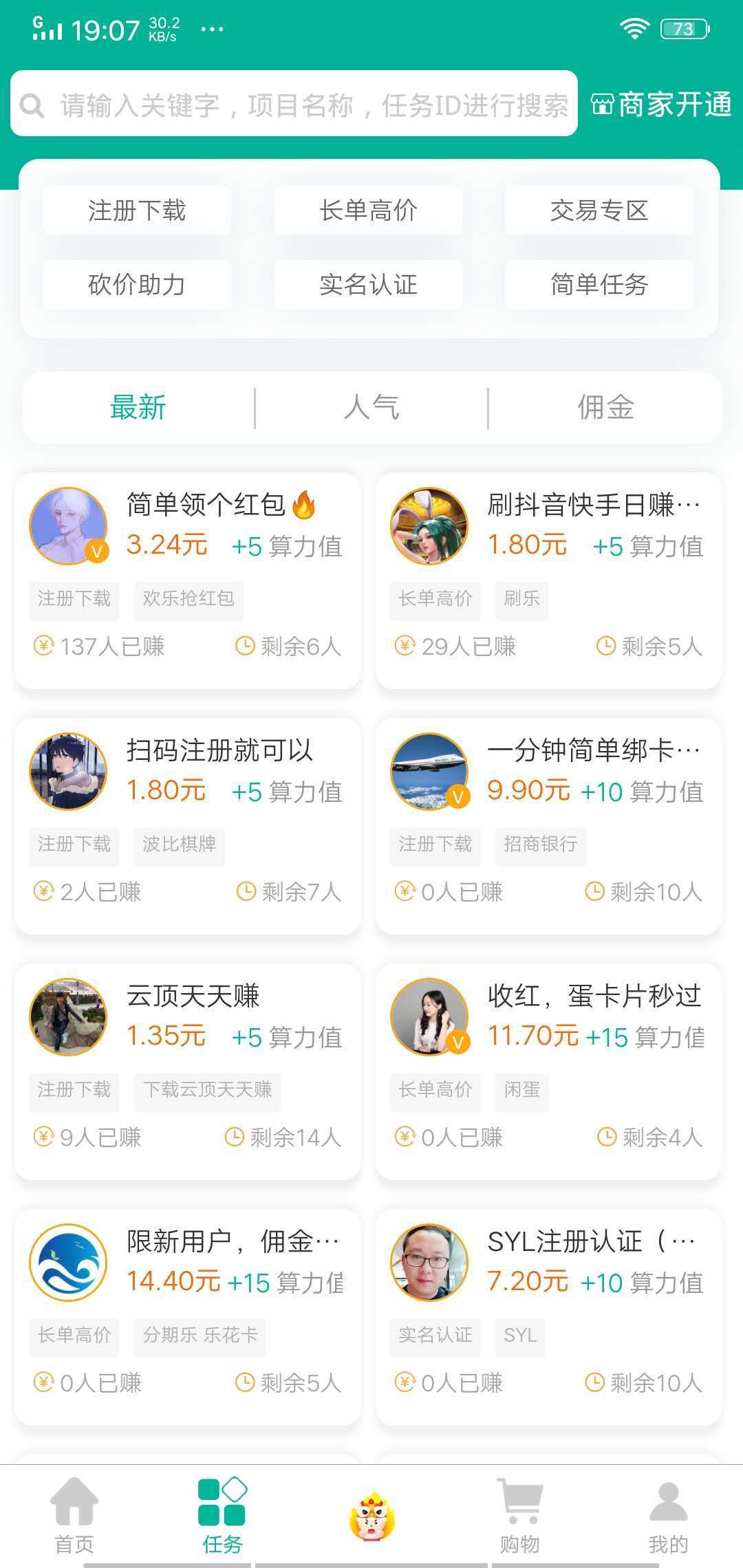Open the 简单领个红包 task card
This screenshot has height=1568, width=743.
coord(187,578)
